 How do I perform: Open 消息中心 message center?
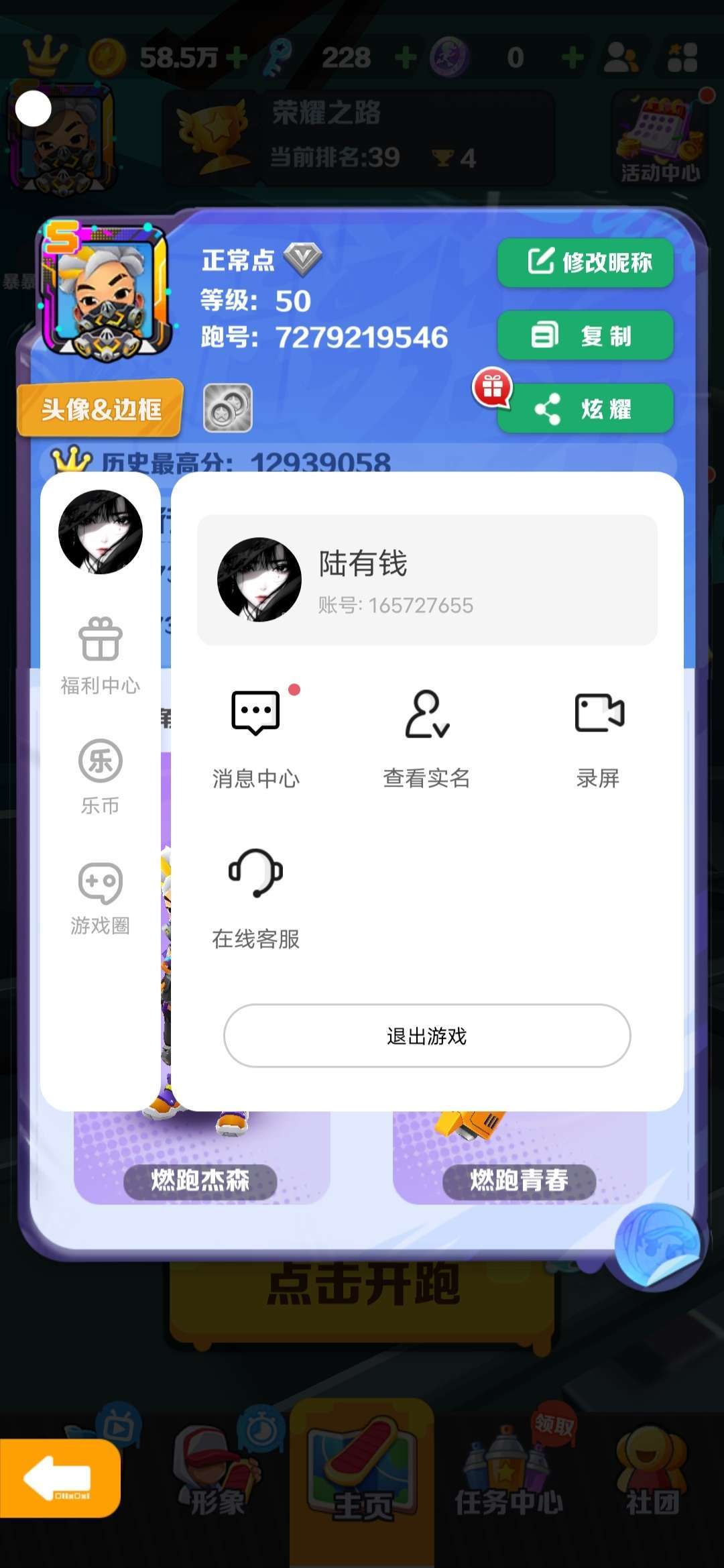tap(255, 738)
